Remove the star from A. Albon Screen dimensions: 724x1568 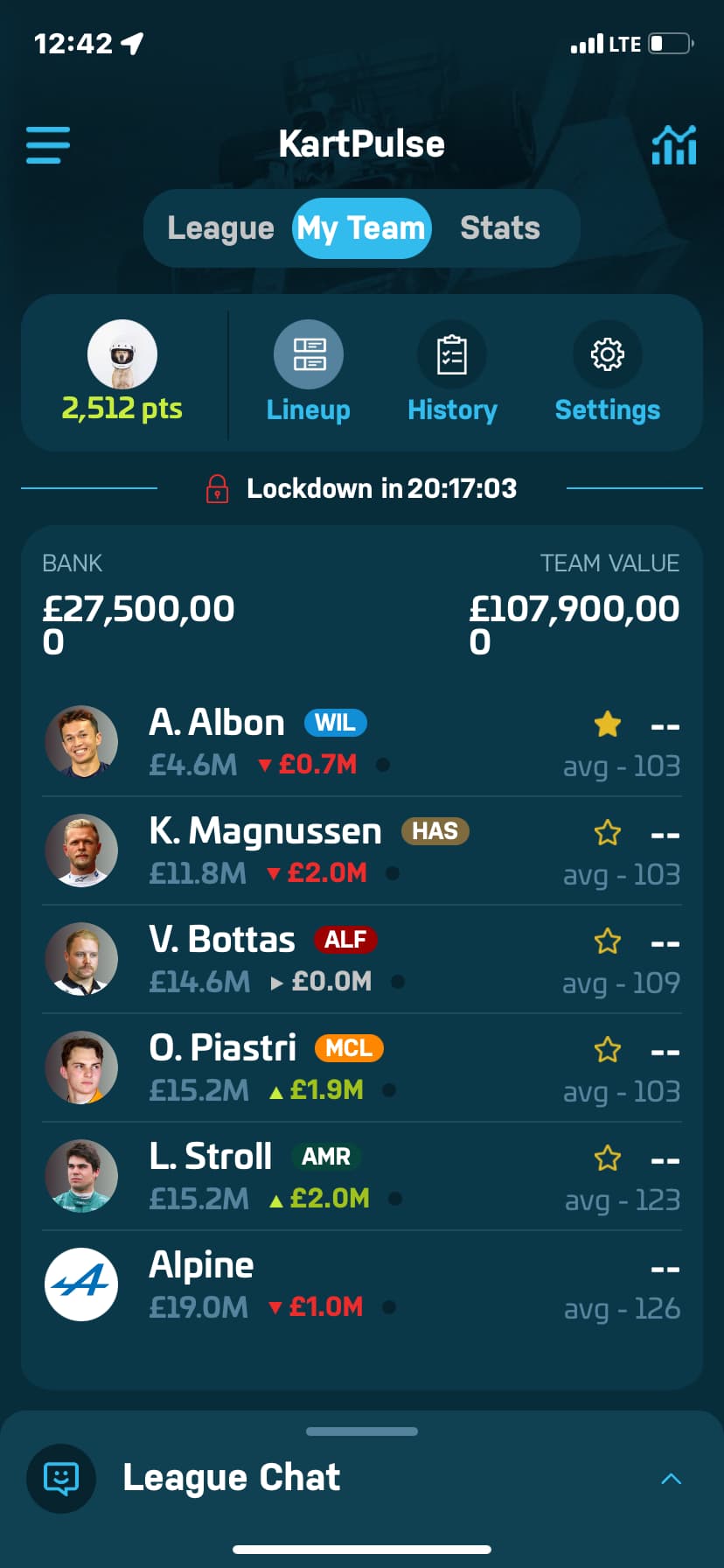coord(608,724)
